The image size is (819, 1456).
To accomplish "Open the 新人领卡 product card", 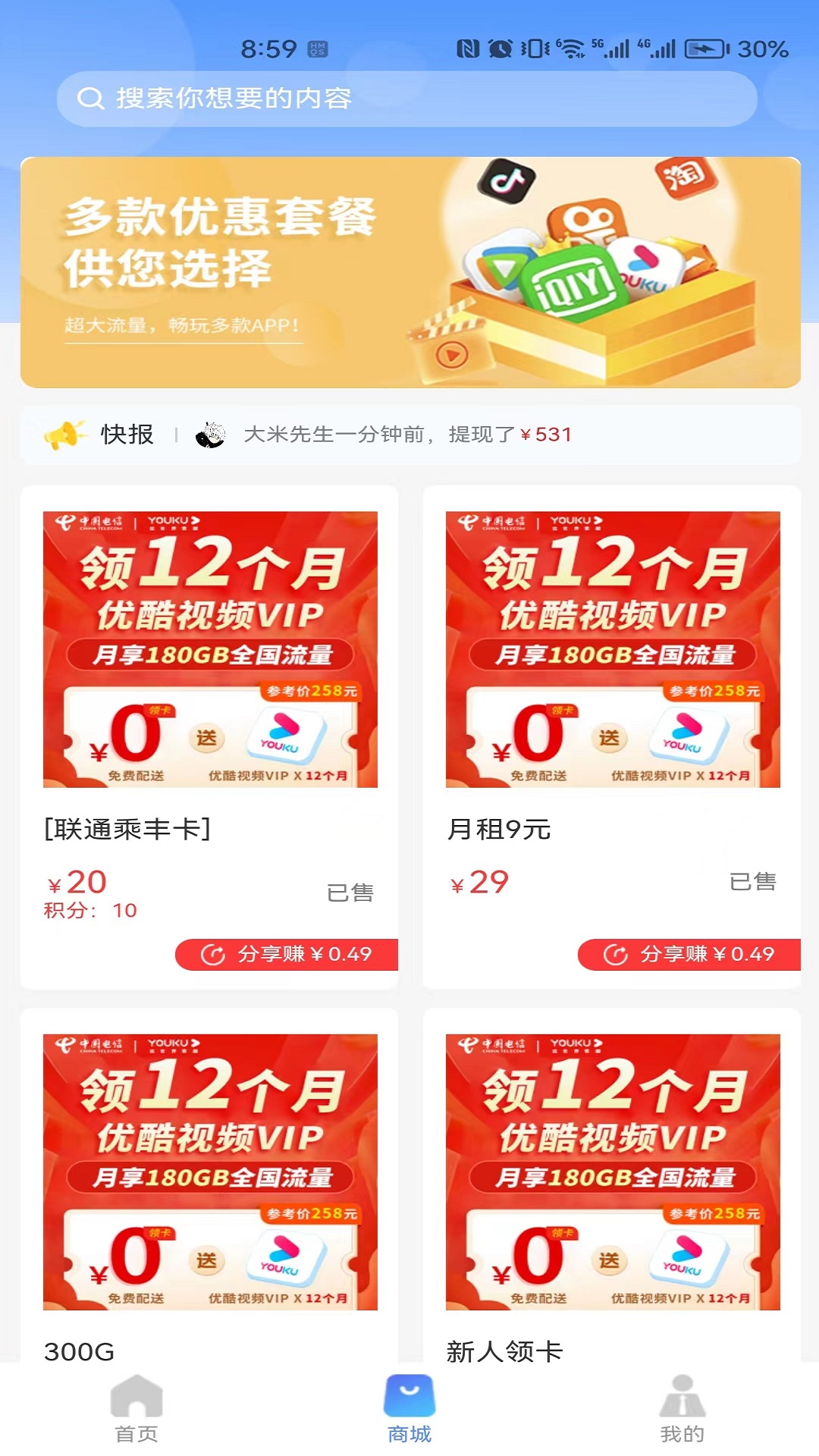I will click(x=612, y=1187).
